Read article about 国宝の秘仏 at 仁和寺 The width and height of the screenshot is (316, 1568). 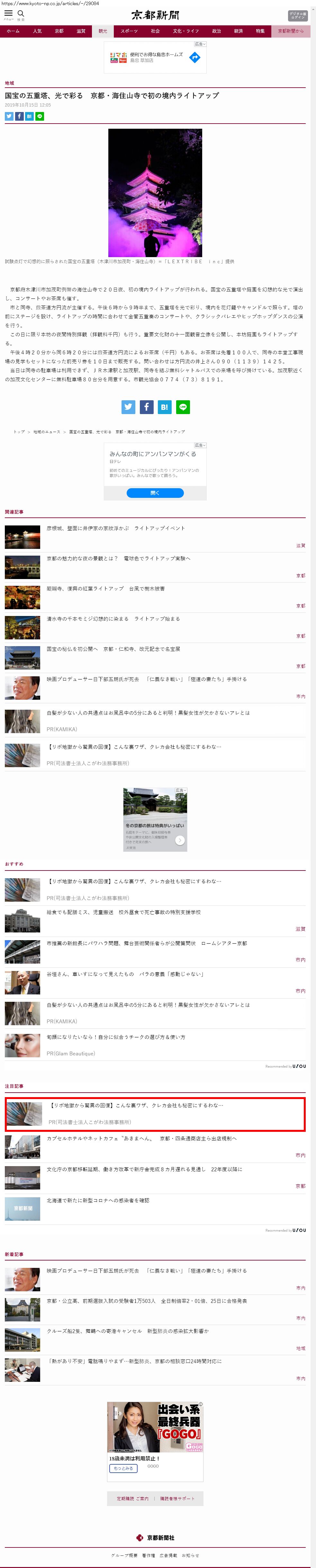click(113, 649)
